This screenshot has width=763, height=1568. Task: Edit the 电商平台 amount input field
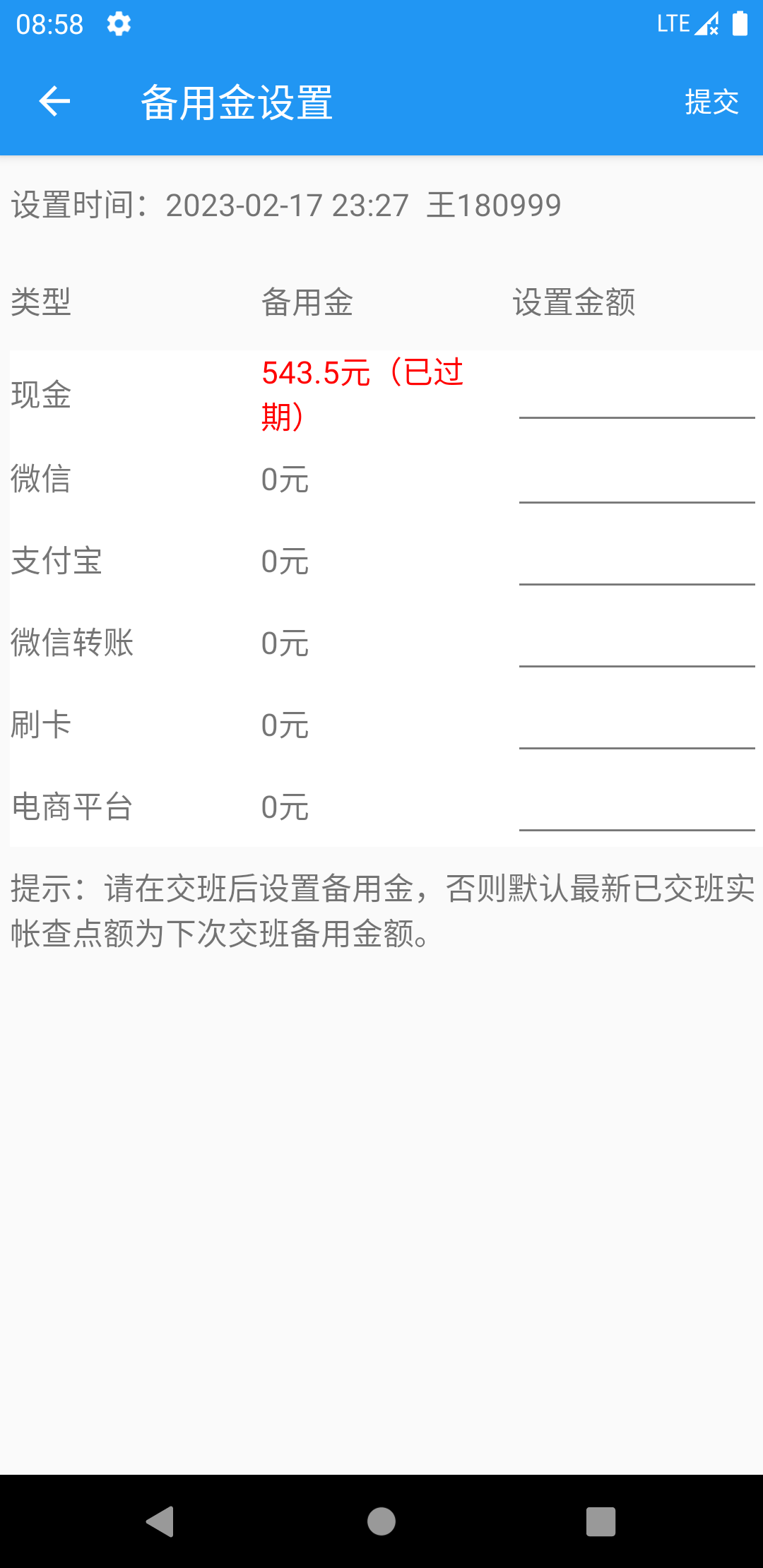[637, 809]
